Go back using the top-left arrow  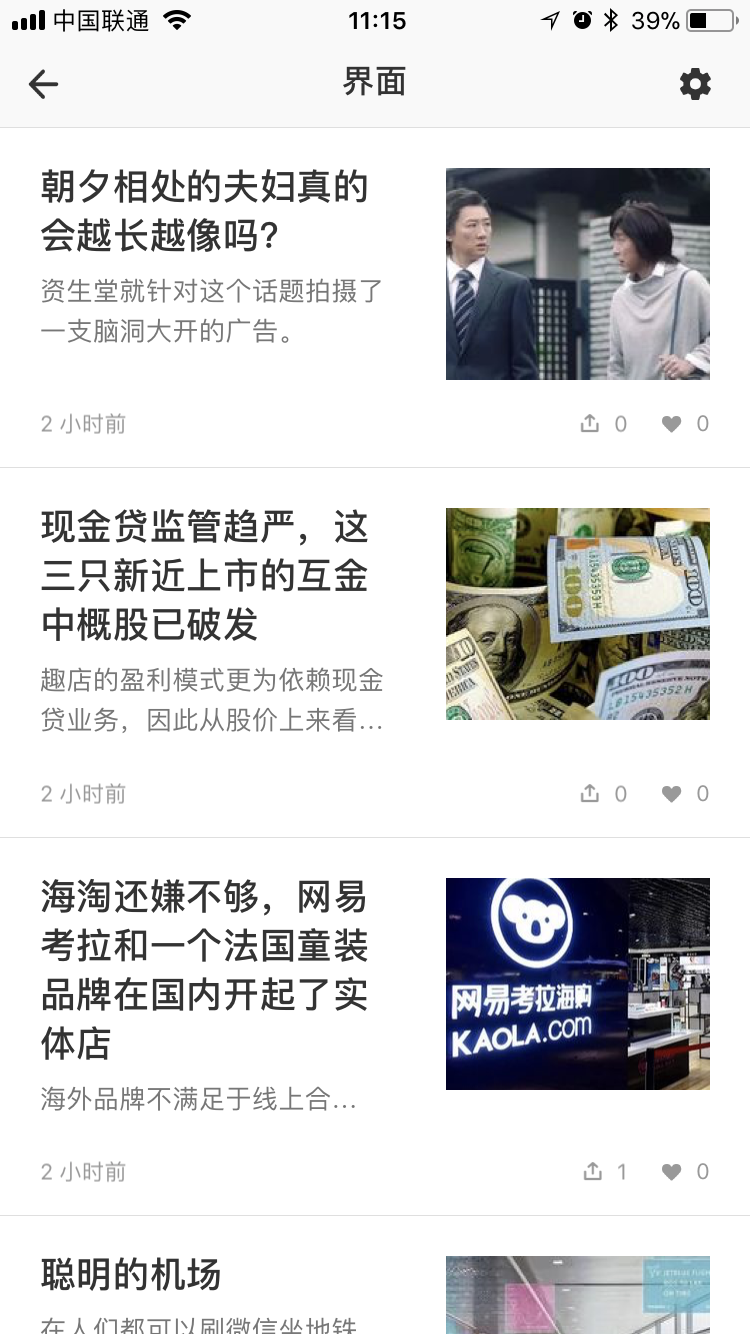click(43, 84)
